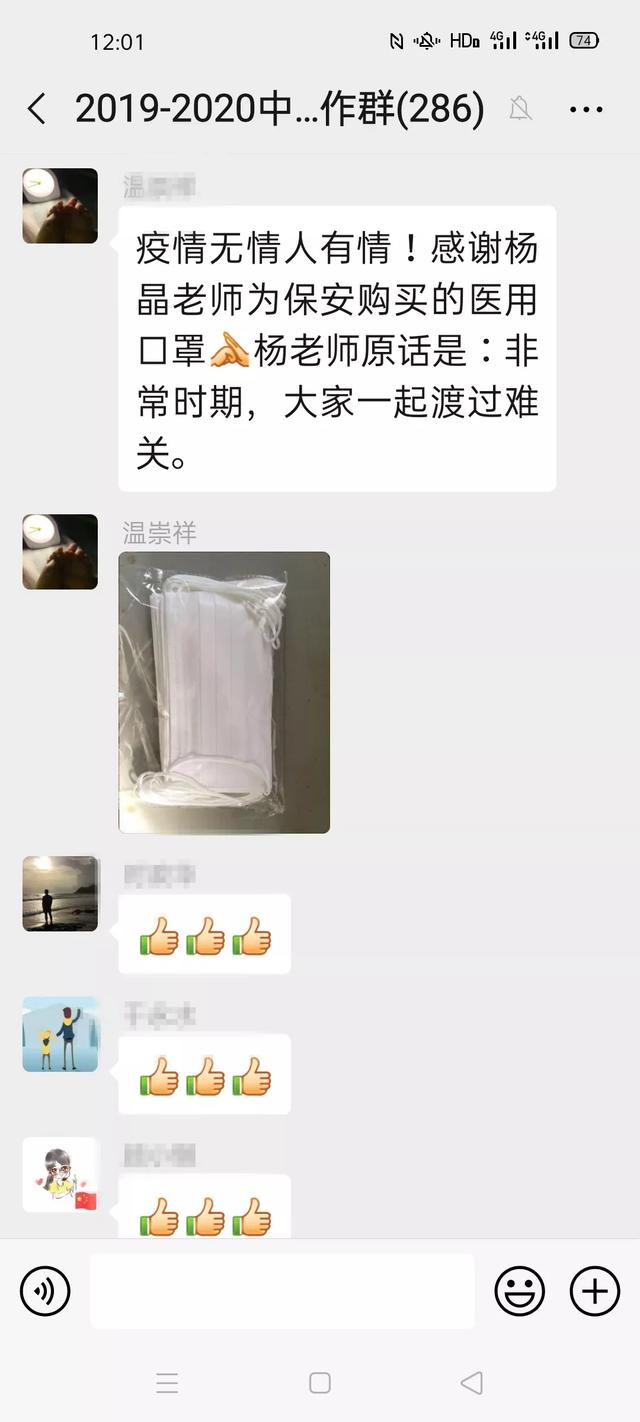Open the cartoon girl avatar profile
640x1422 pixels.
pyautogui.click(x=60, y=1174)
